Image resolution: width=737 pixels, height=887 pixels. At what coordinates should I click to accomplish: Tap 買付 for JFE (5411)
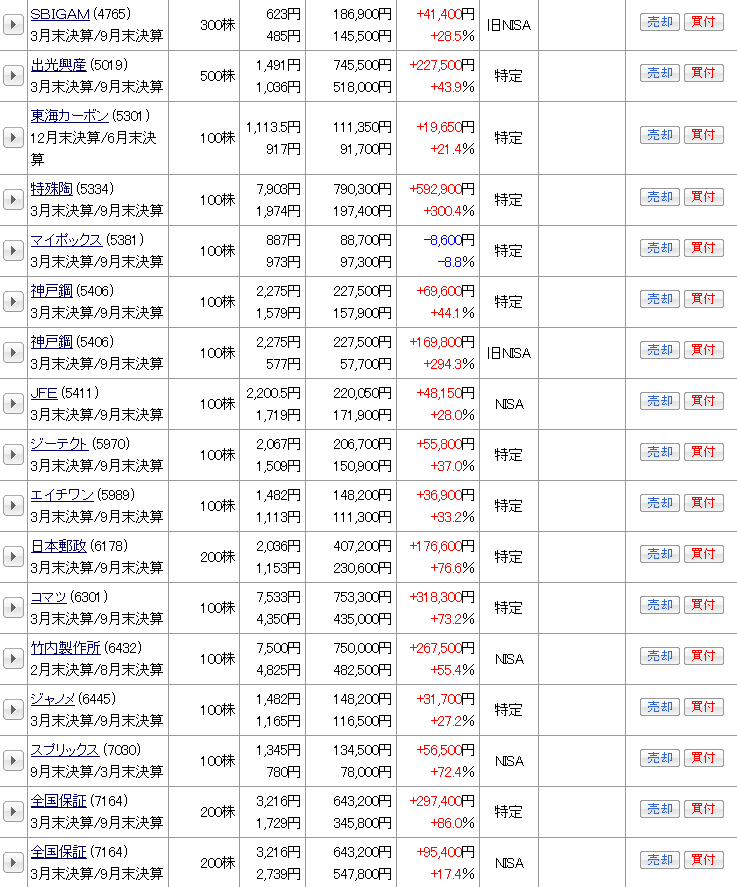[703, 401]
